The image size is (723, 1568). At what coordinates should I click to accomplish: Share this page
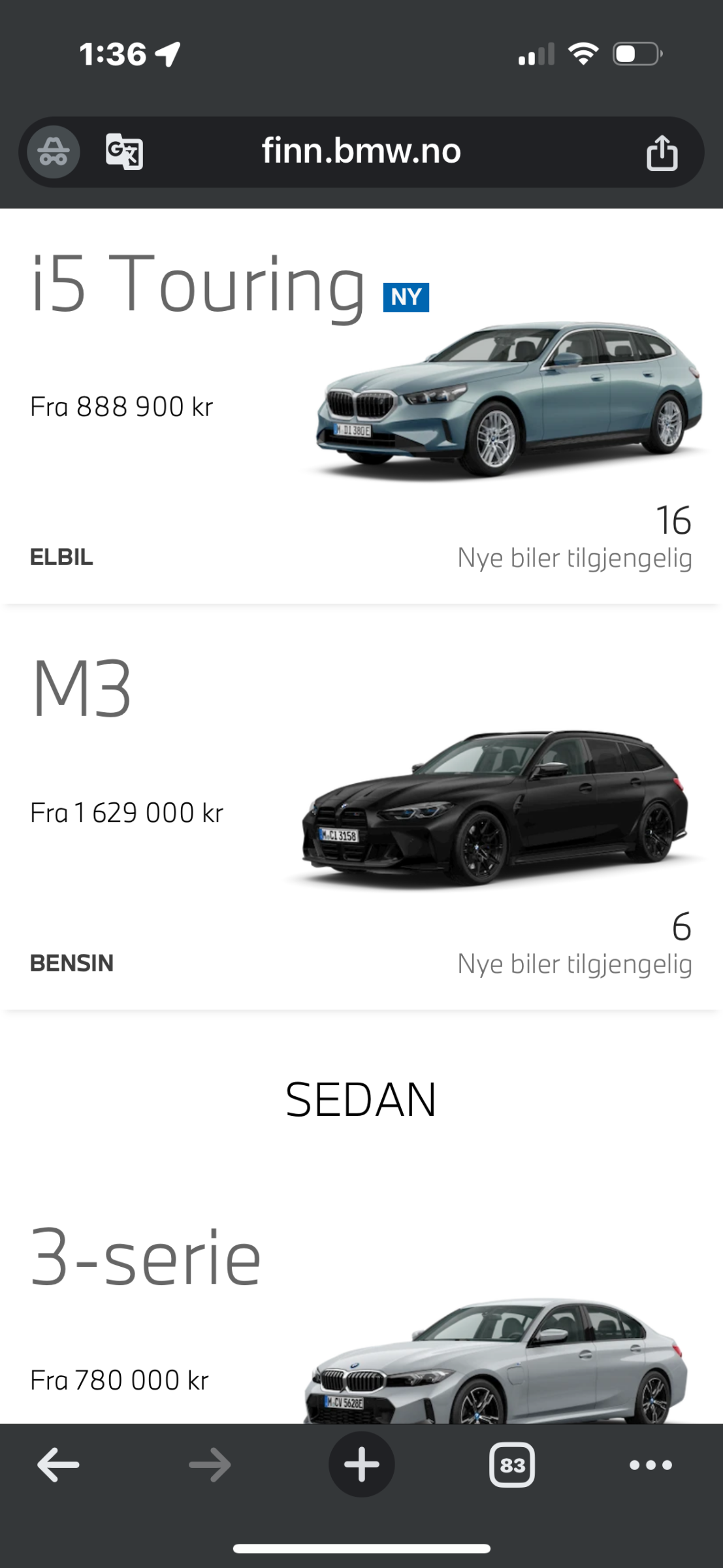click(x=662, y=152)
